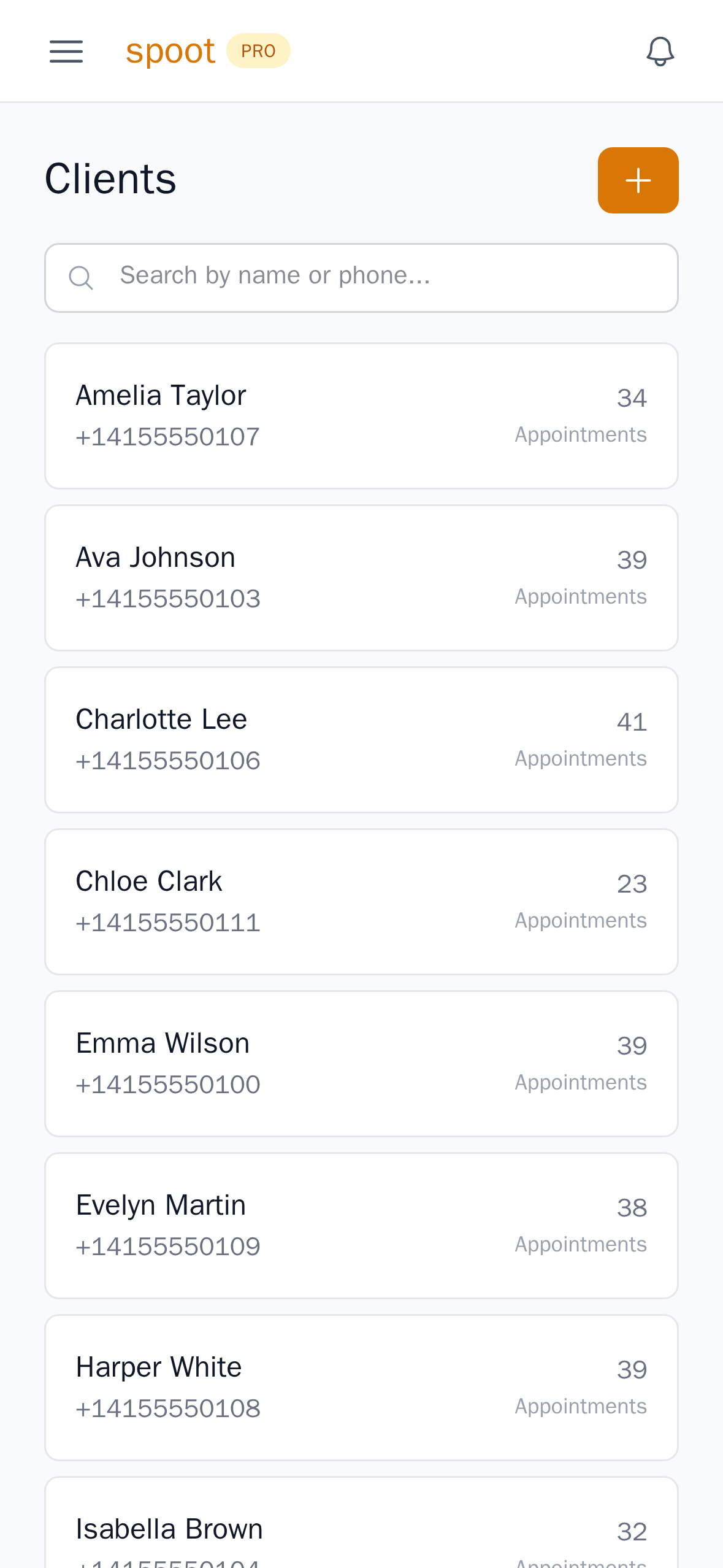Image resolution: width=723 pixels, height=1568 pixels.
Task: Click the search magnifier icon
Action: pos(82,277)
